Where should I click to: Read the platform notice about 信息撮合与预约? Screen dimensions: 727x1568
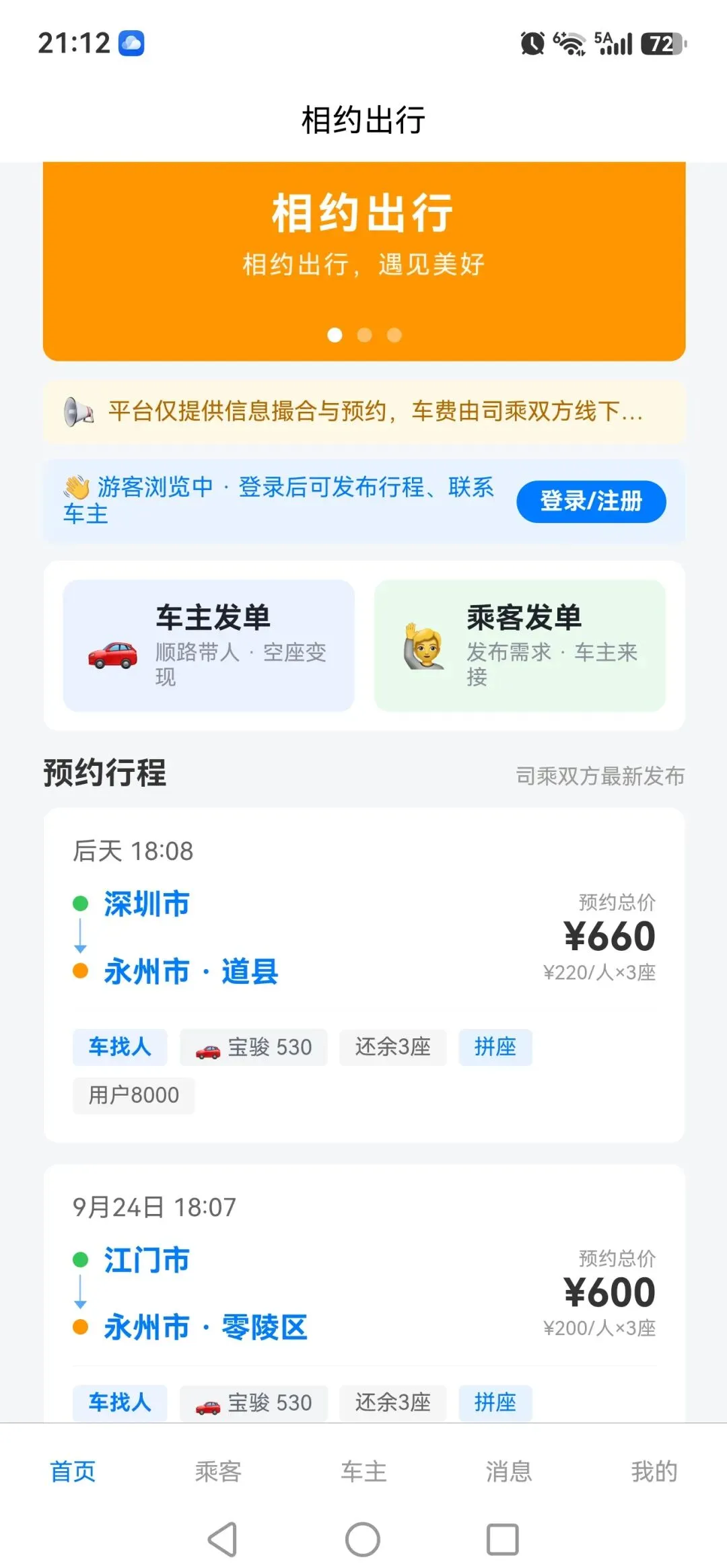364,411
